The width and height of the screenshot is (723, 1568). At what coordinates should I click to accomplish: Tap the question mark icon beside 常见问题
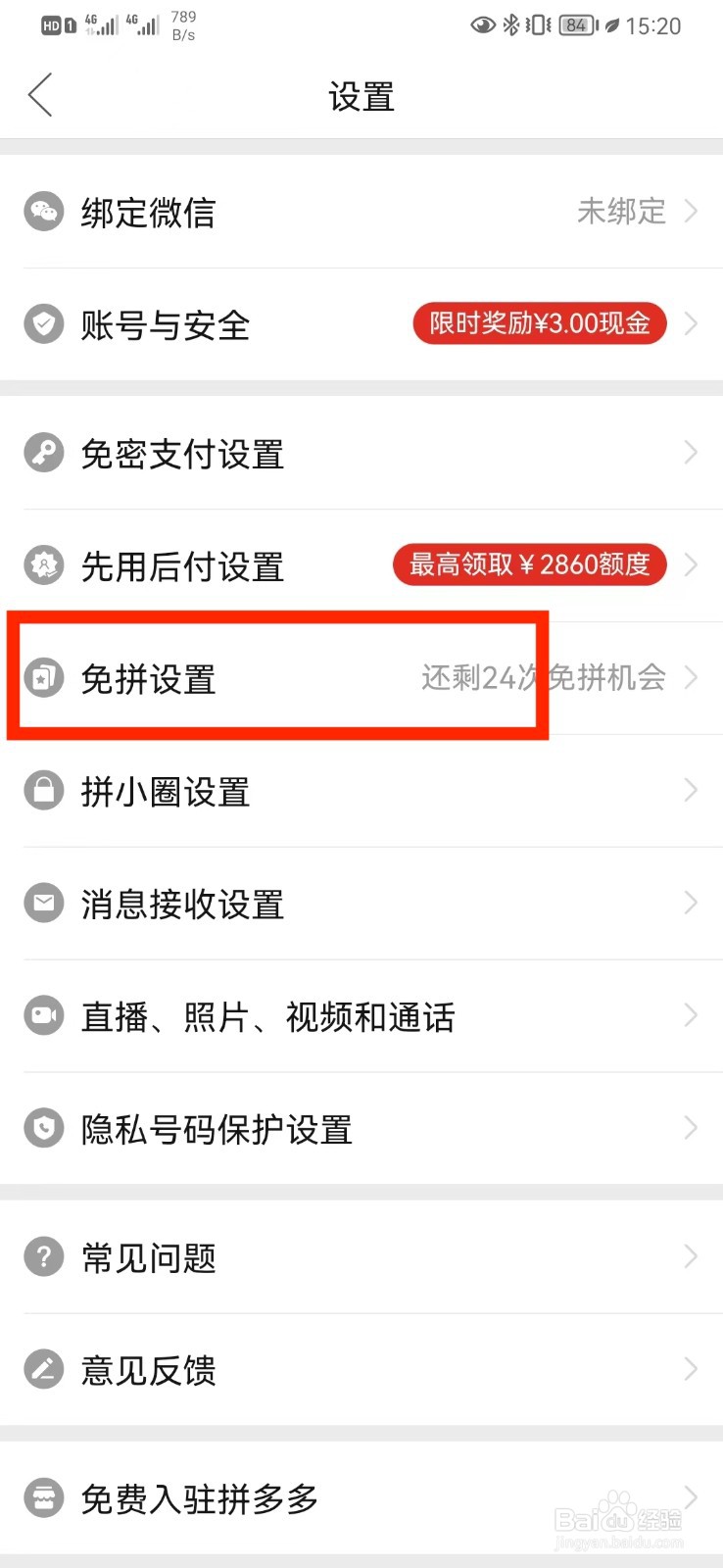click(43, 1256)
